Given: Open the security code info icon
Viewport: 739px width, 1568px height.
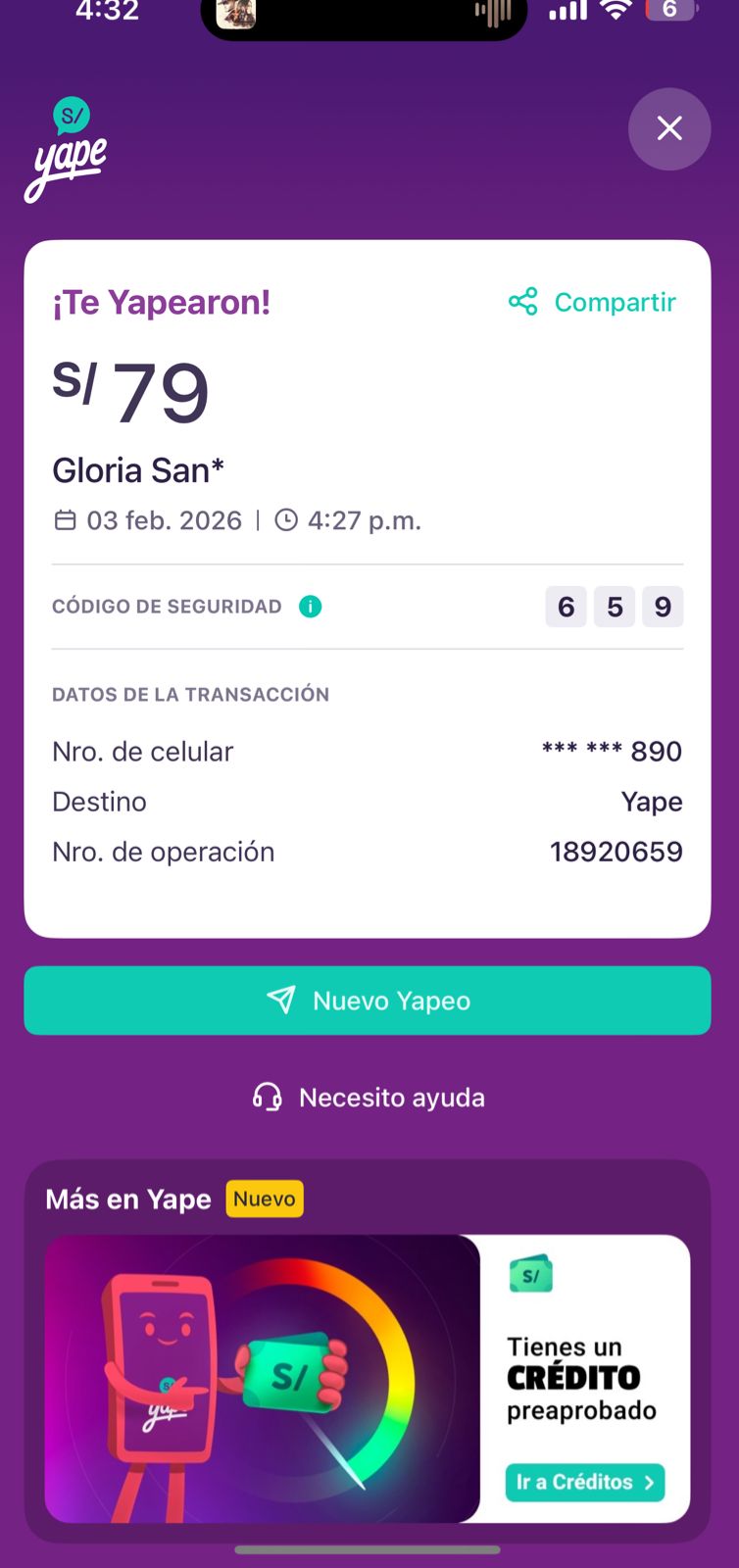Looking at the screenshot, I should pos(311,607).
